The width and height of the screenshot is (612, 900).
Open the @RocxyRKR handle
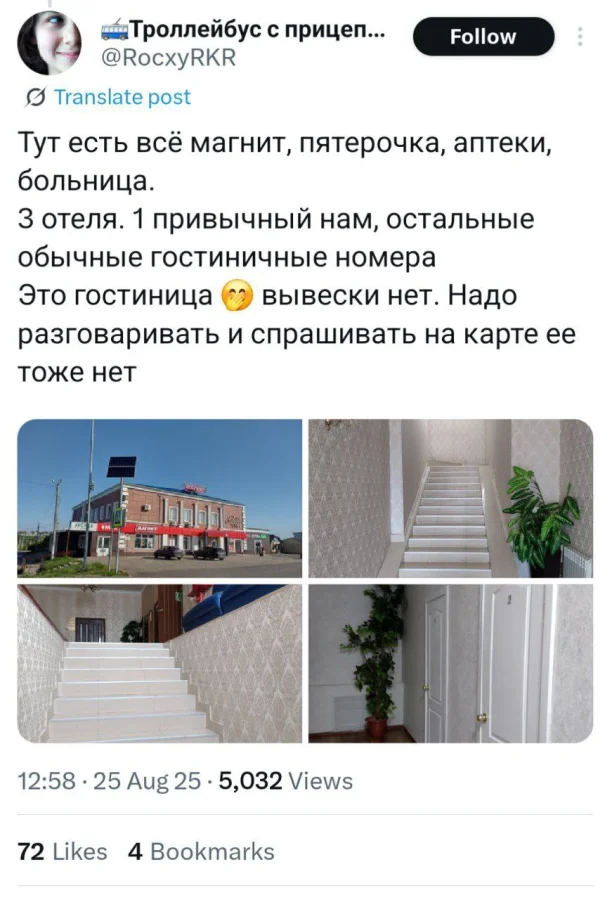pos(170,57)
